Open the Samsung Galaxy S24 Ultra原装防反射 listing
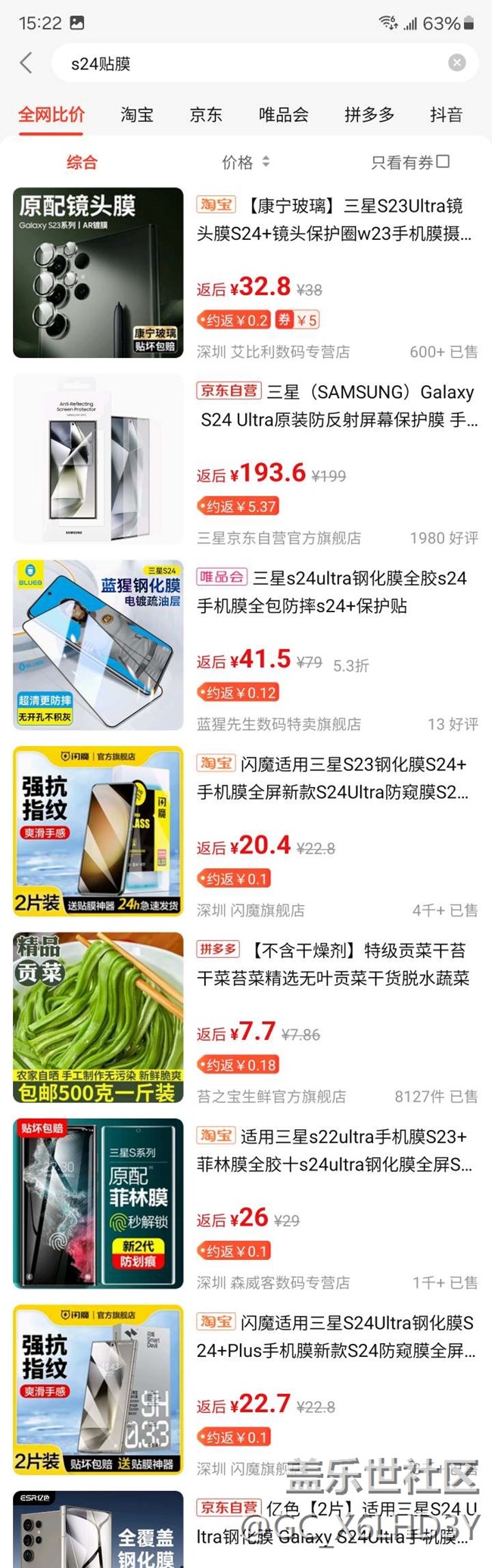The image size is (492, 1568). [246, 459]
